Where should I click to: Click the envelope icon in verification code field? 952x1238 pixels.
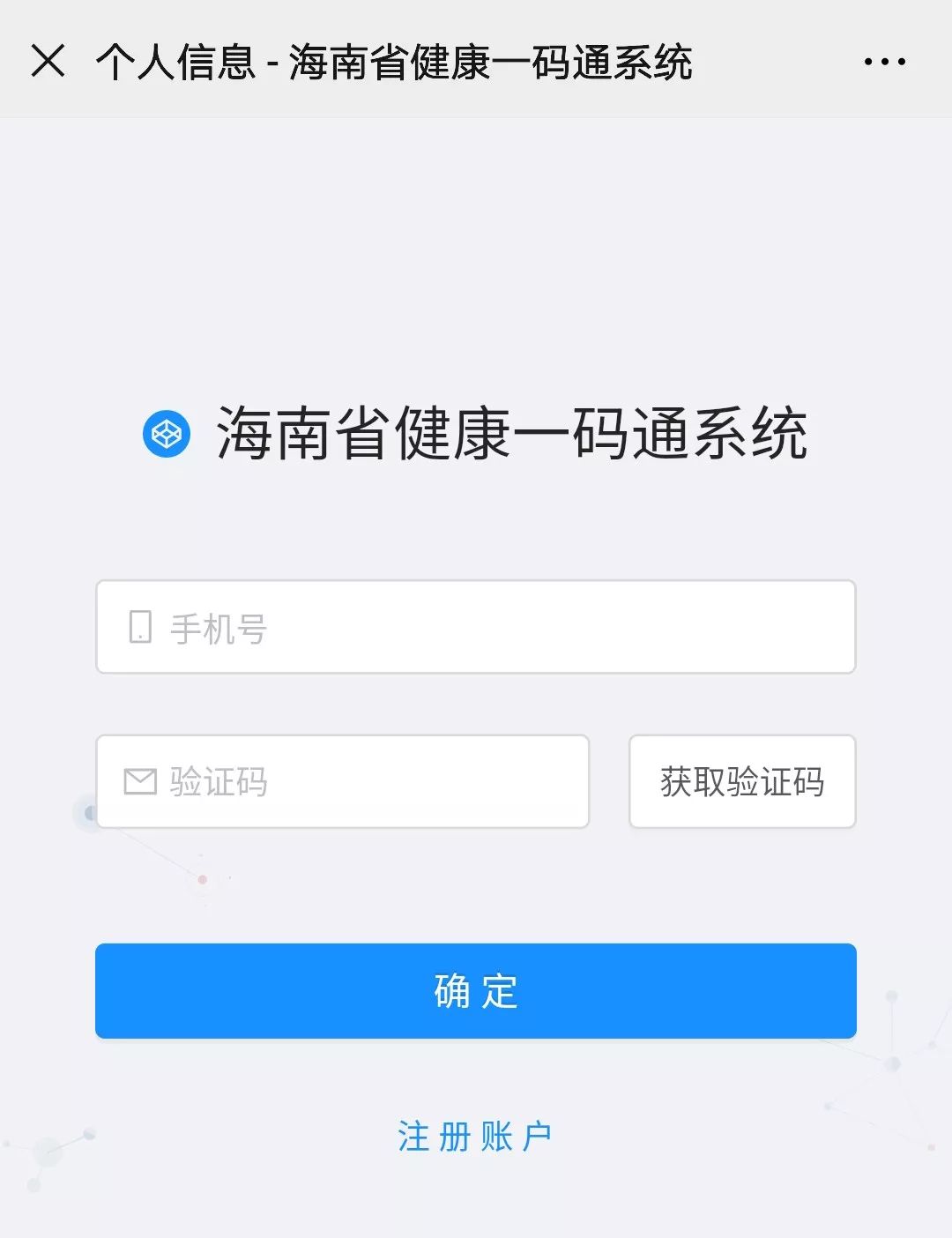tap(139, 781)
